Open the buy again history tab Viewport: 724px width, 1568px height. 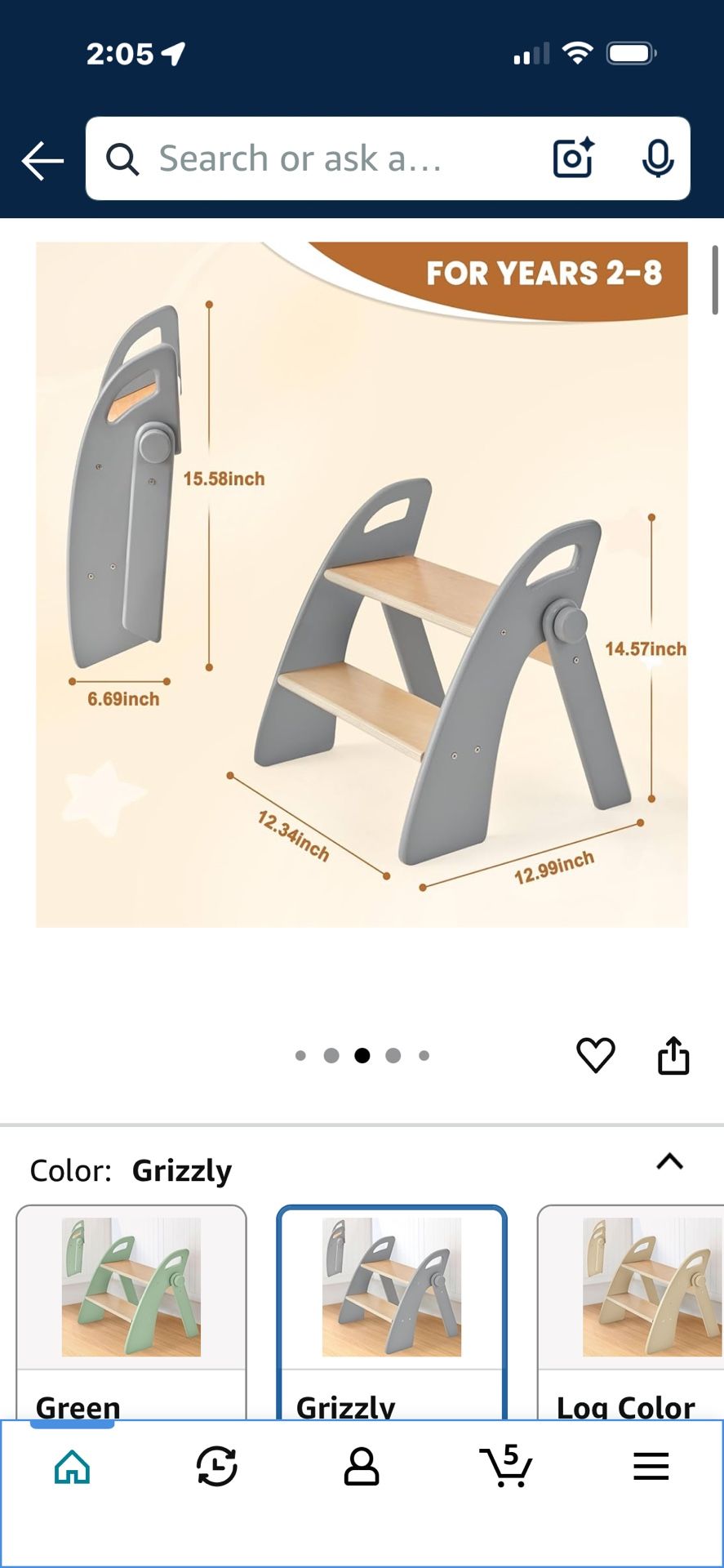pyautogui.click(x=217, y=1468)
